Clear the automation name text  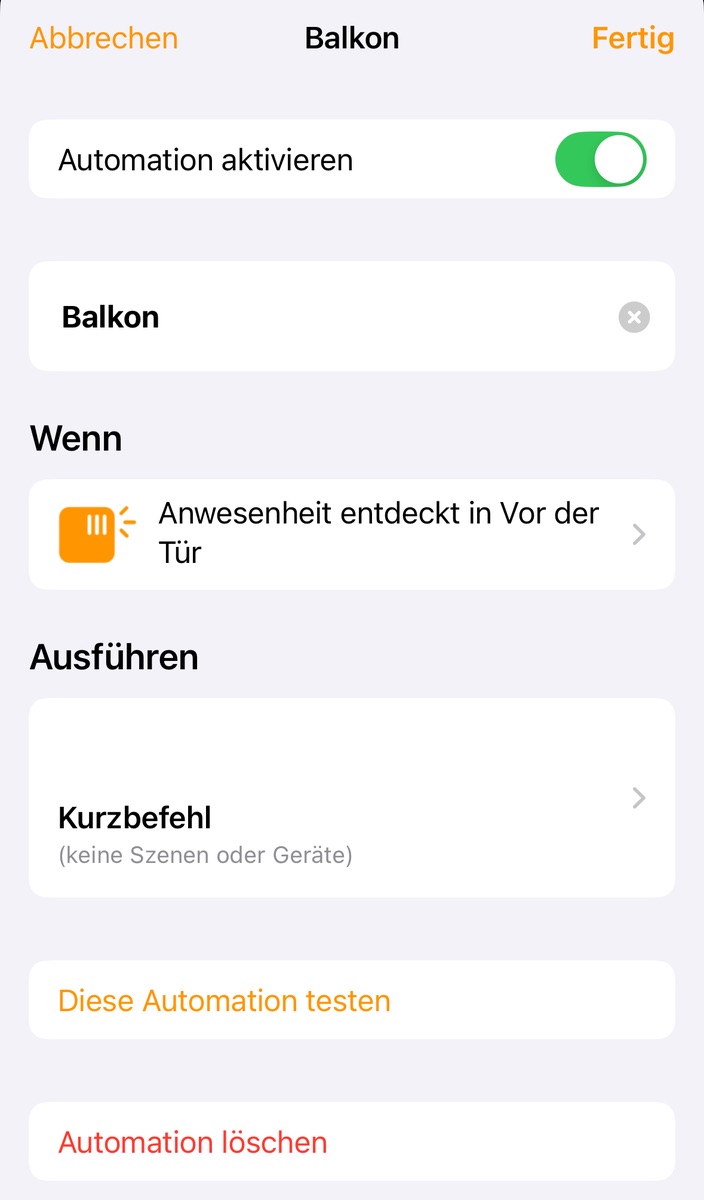(x=634, y=318)
